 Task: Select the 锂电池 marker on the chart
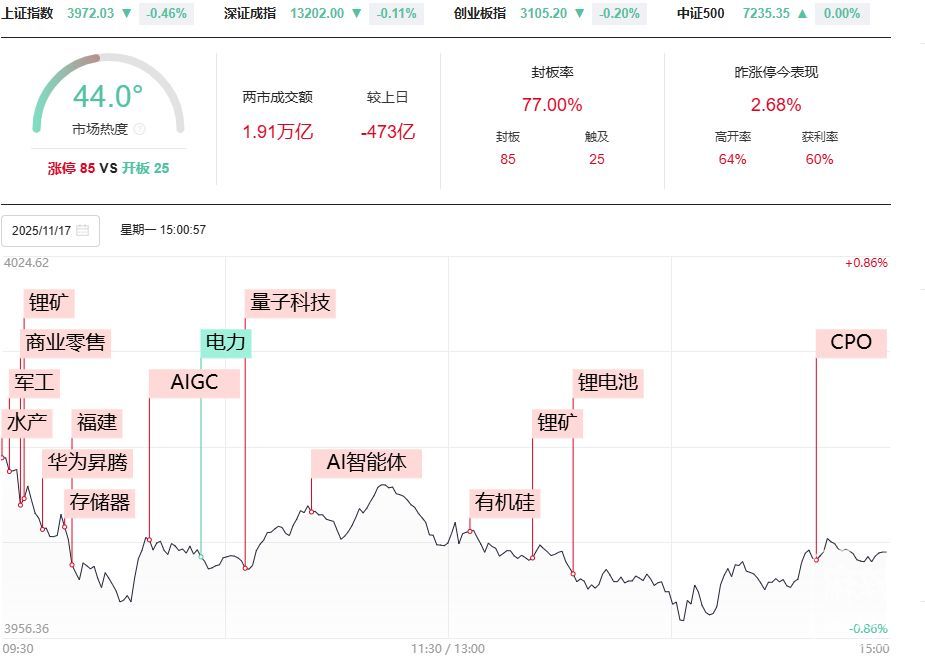(607, 382)
